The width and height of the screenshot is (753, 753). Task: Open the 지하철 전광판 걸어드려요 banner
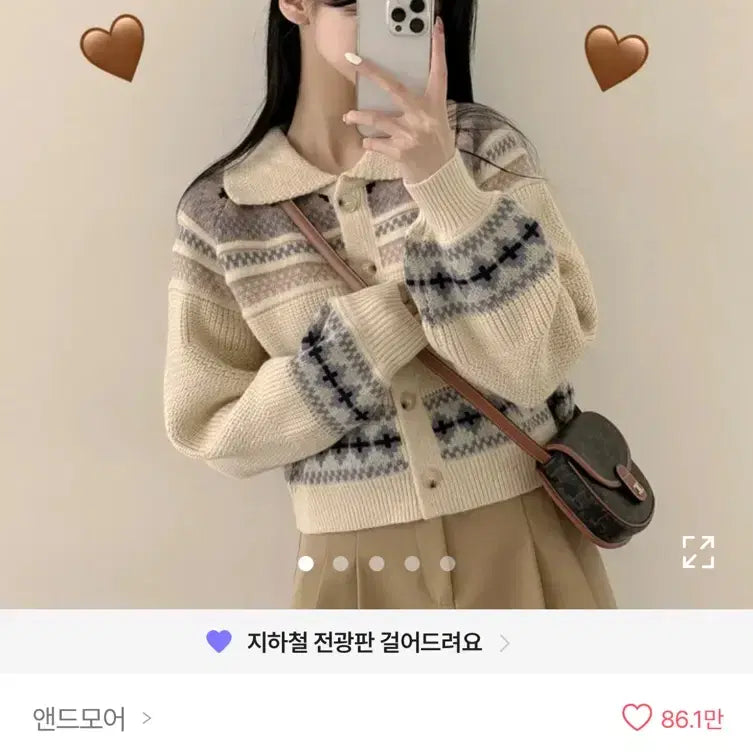point(364,642)
